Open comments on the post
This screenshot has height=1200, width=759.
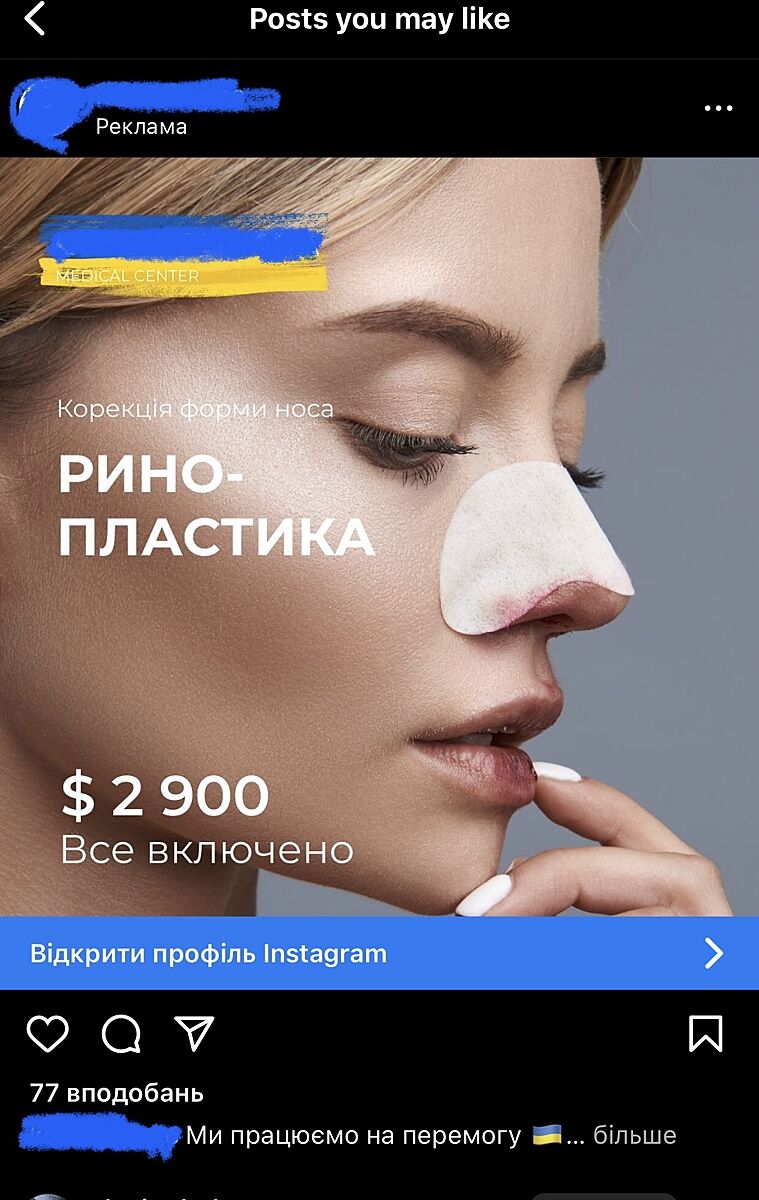tap(121, 1035)
